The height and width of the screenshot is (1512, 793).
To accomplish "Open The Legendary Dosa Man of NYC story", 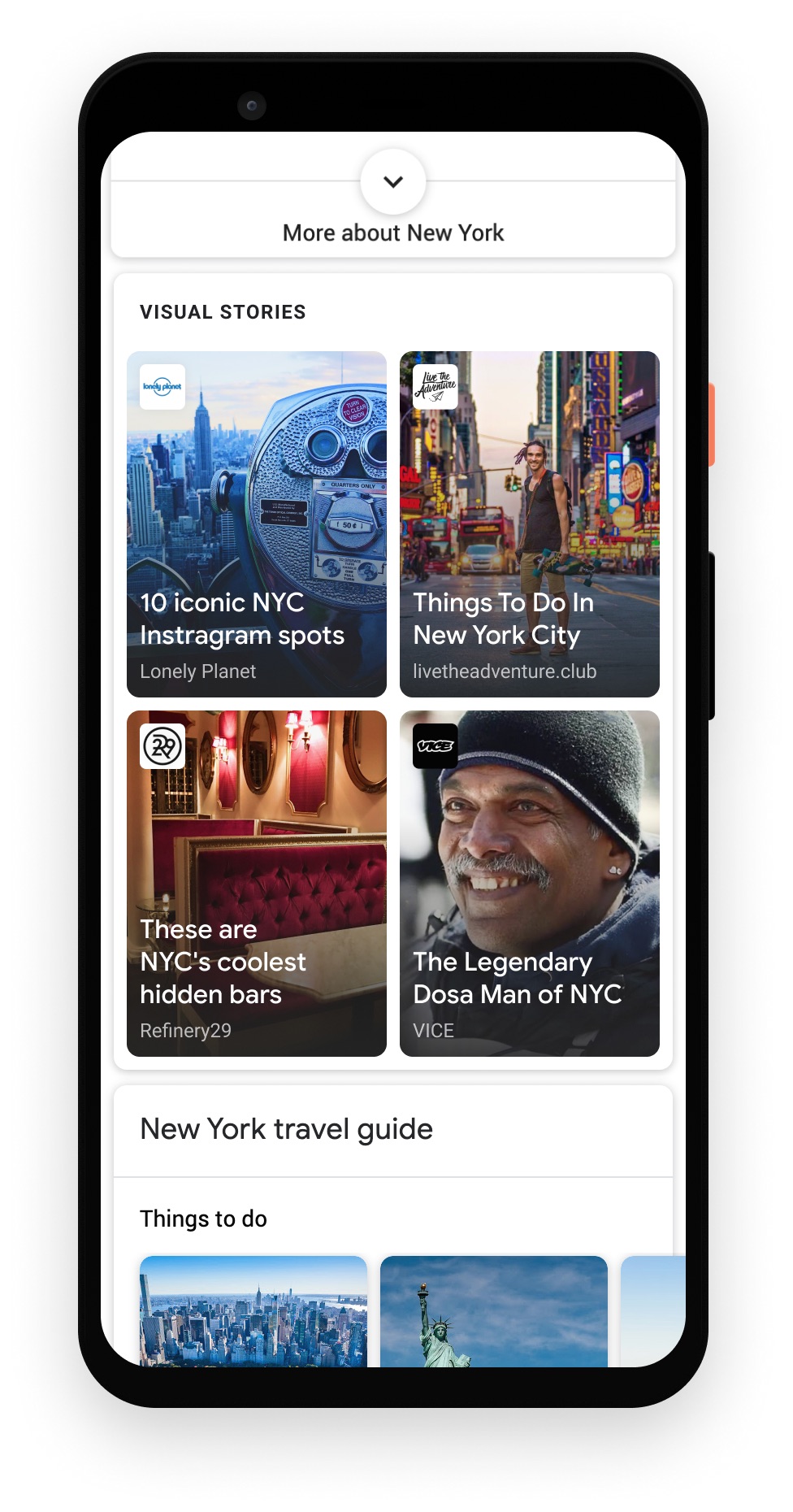I will pos(530,884).
